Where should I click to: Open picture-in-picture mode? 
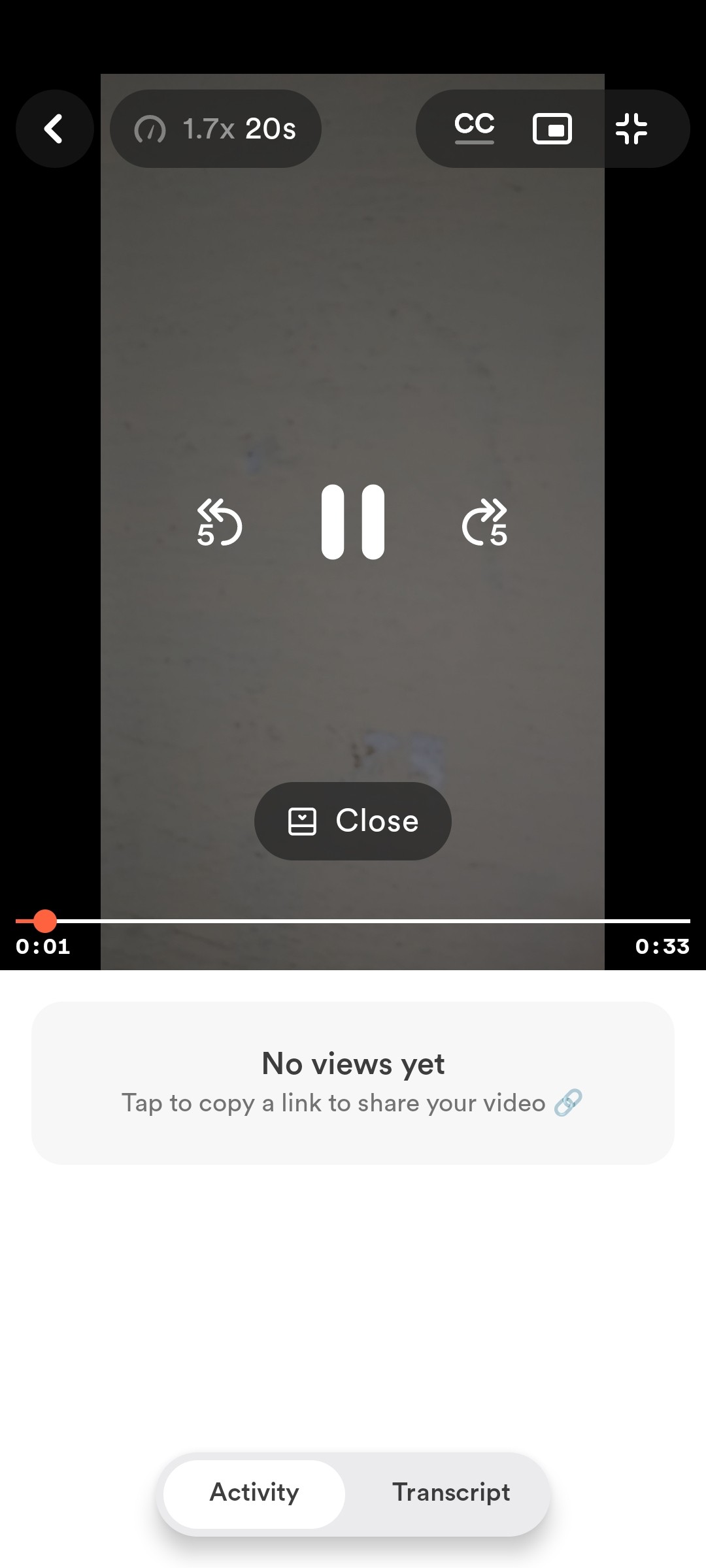[x=552, y=129]
